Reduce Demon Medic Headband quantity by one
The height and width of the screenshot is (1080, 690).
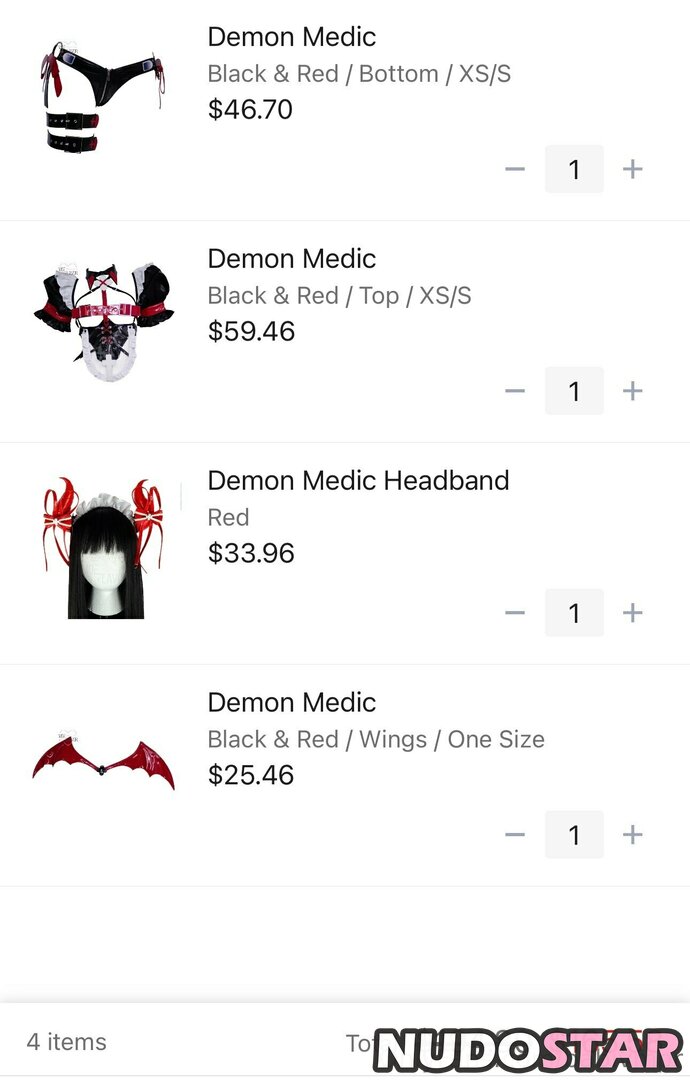(x=515, y=613)
